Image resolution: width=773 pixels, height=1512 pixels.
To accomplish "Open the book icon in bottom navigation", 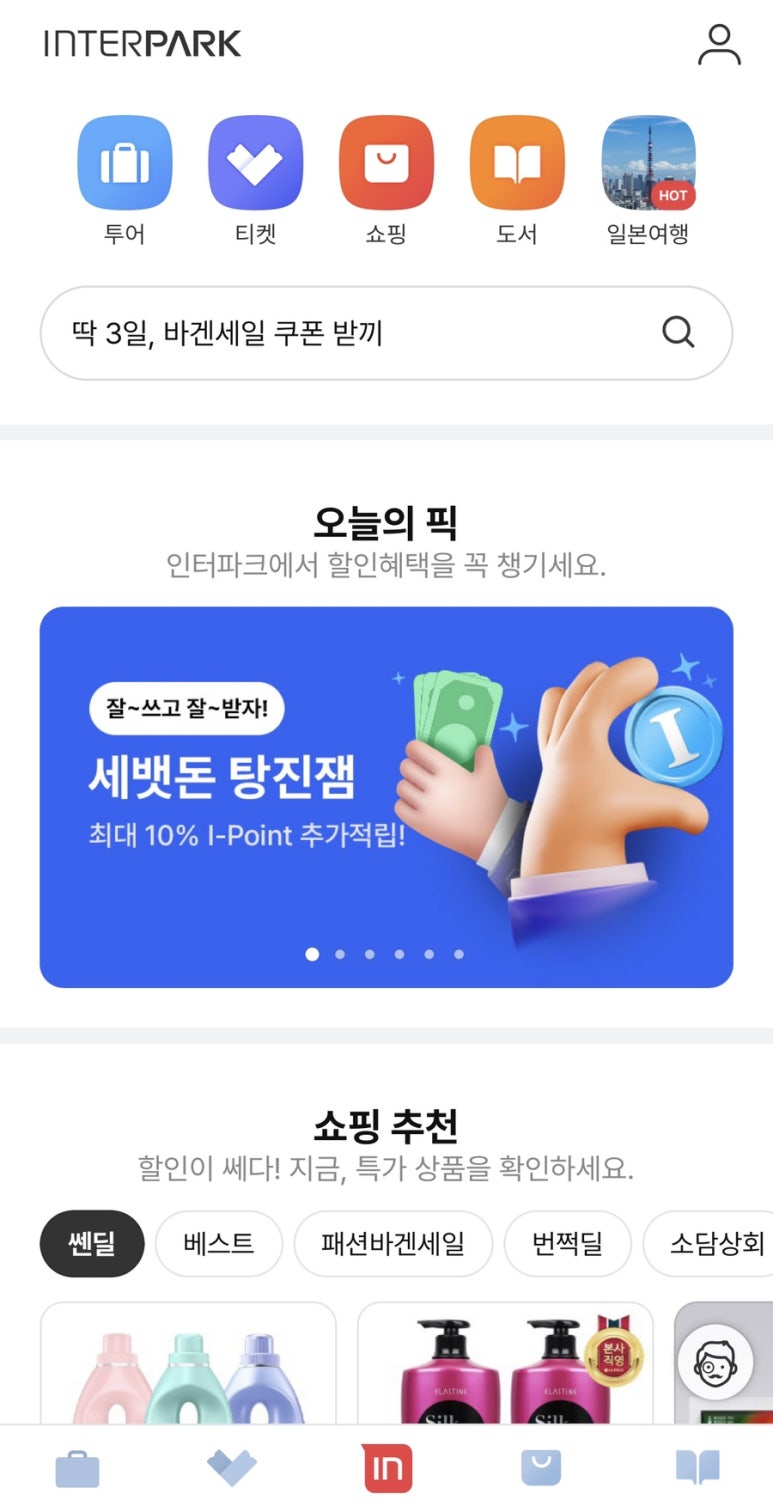I will 694,1466.
